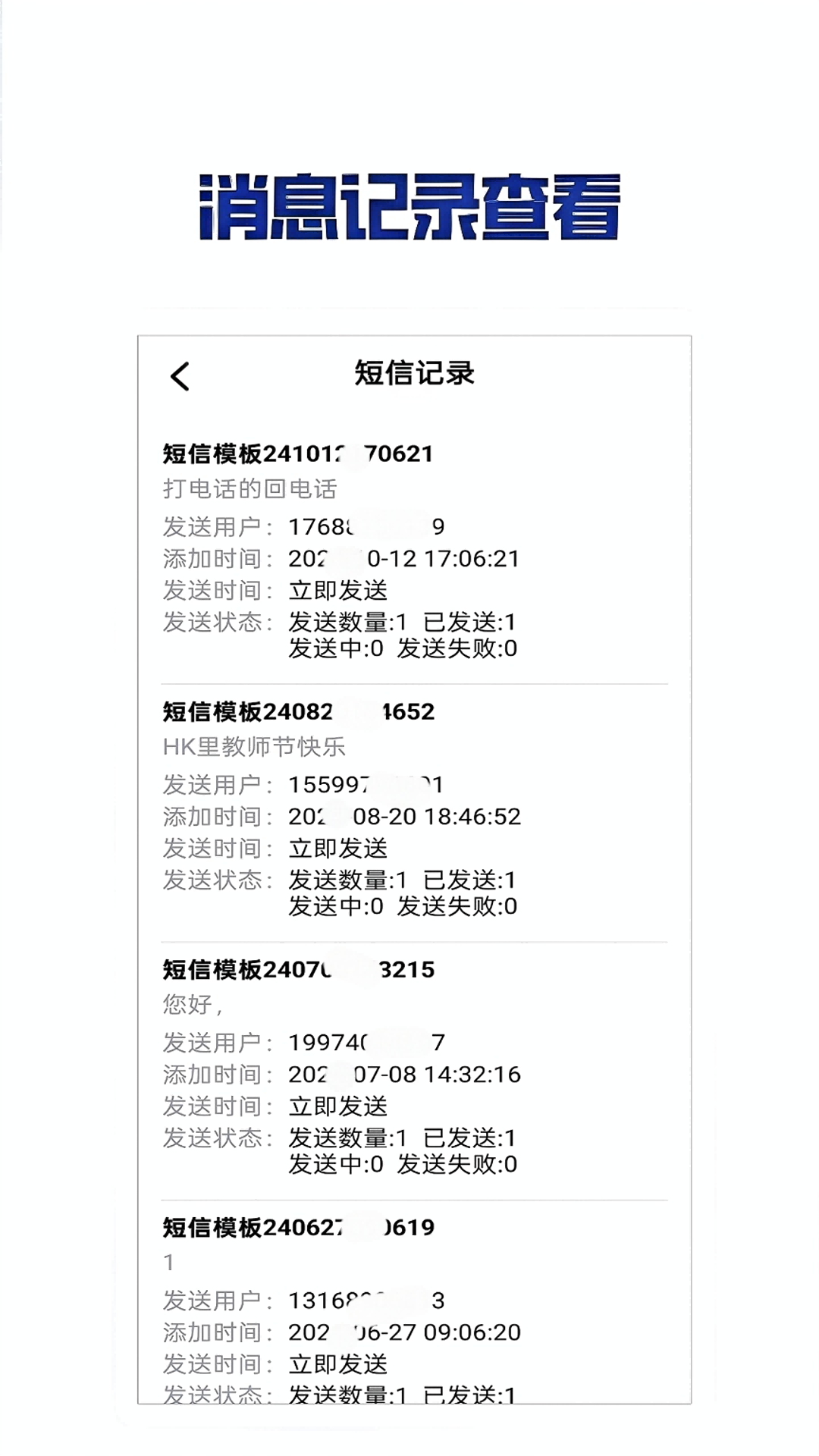The width and height of the screenshot is (819, 1456).
Task: Open the bottom 短信模板 entry labeled 1
Action: pos(296,1227)
